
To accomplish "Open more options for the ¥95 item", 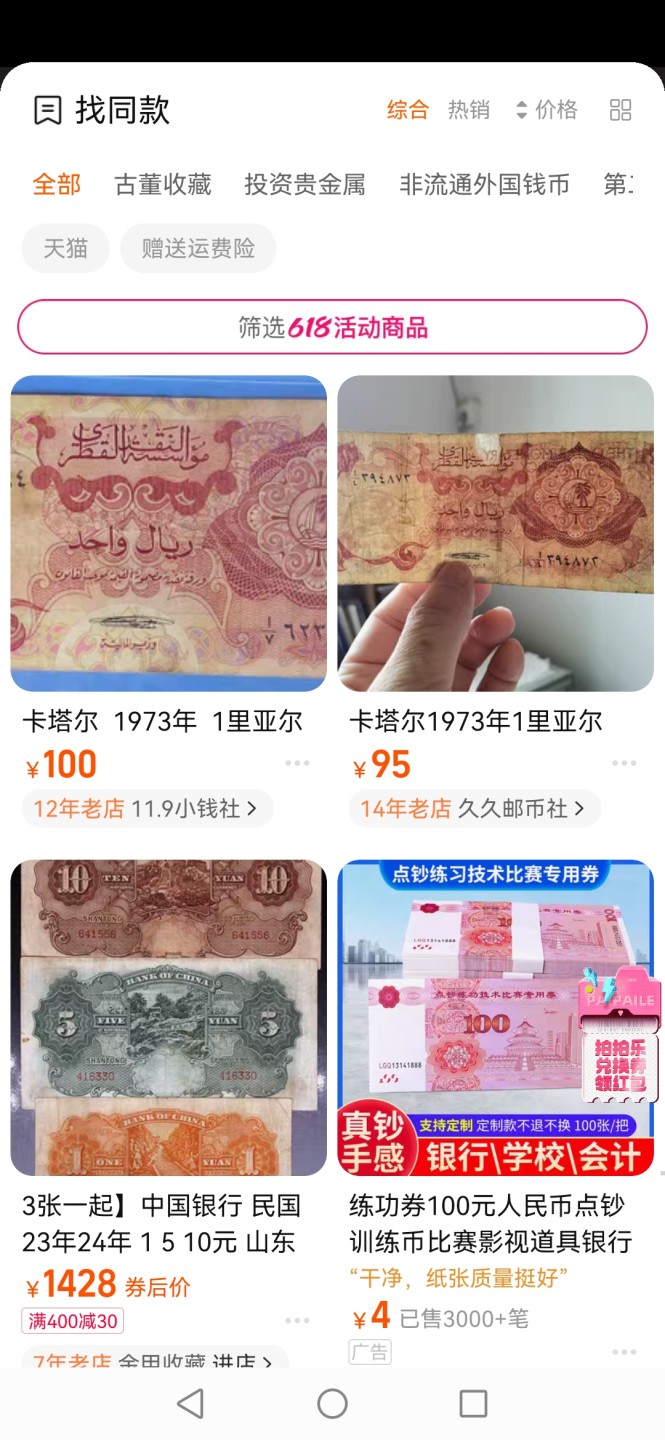I will [624, 763].
